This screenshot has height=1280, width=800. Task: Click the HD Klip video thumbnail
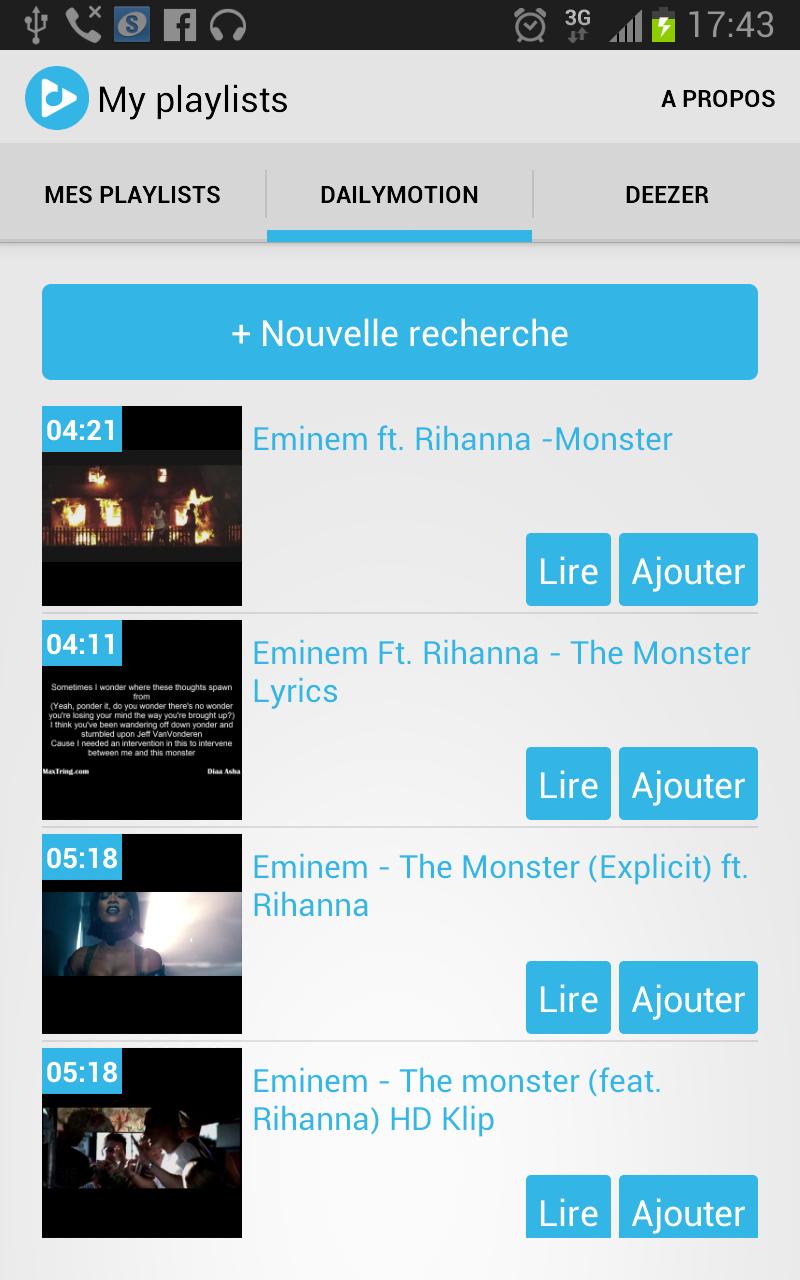click(141, 1143)
